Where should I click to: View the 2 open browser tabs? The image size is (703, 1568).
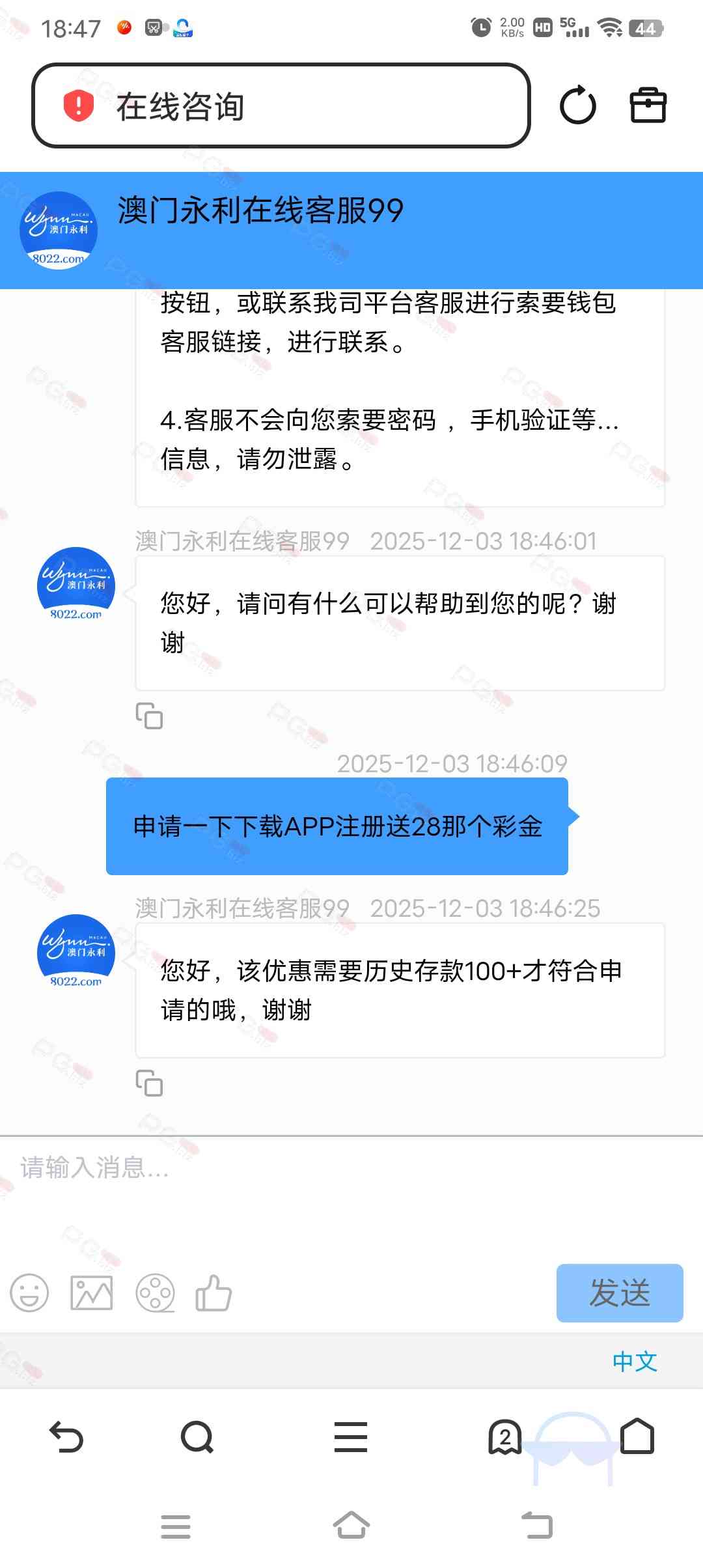coord(504,1437)
